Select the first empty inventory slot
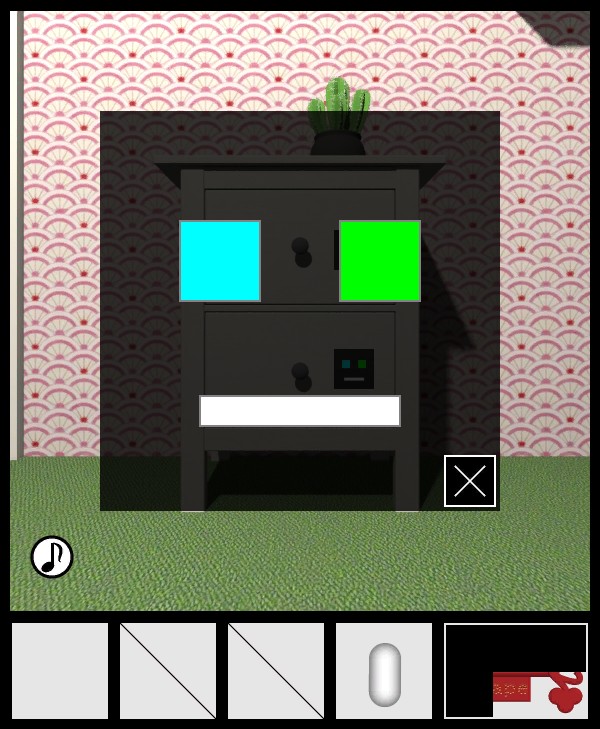 click(x=60, y=671)
